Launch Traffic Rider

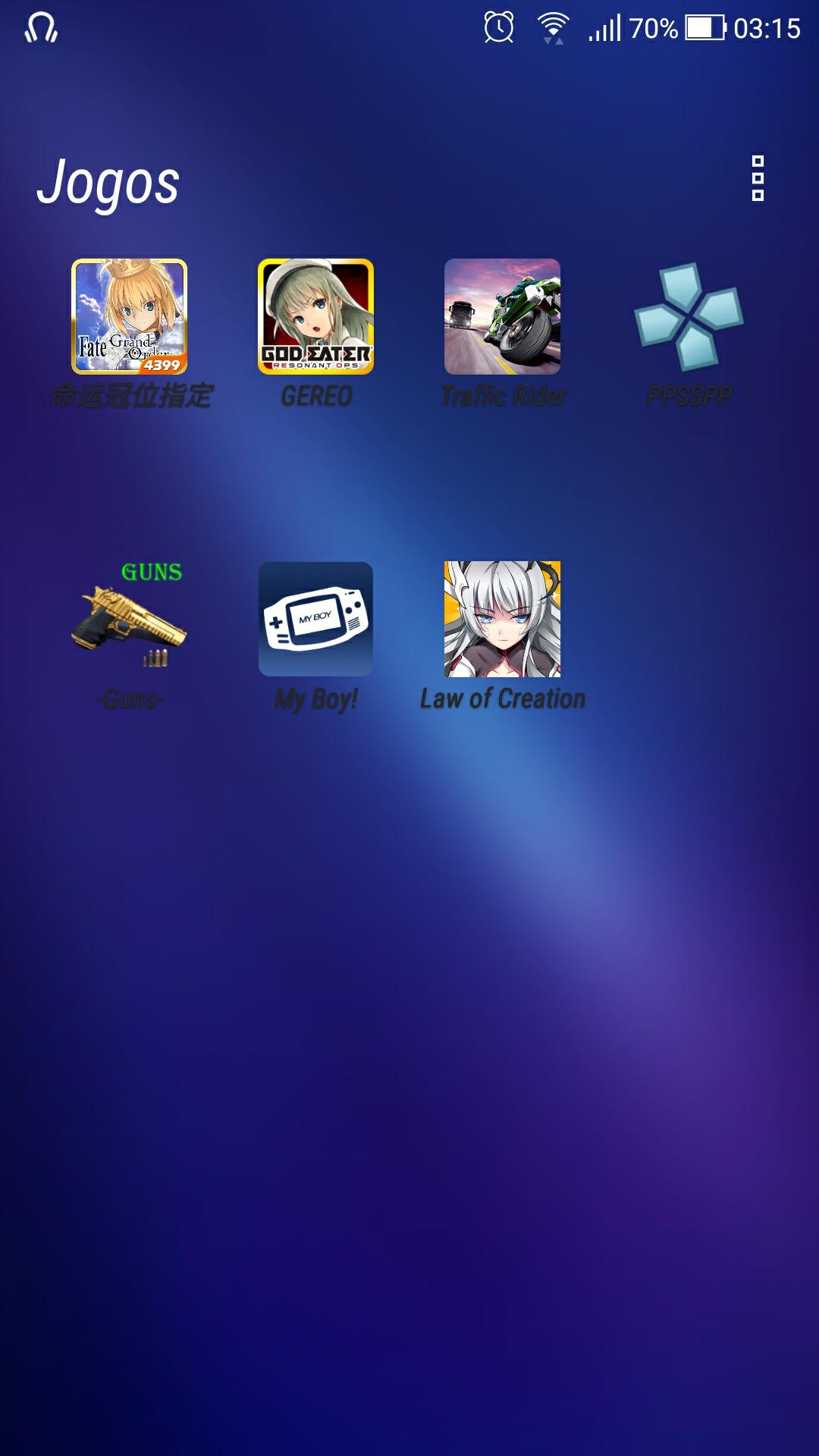[x=502, y=317]
